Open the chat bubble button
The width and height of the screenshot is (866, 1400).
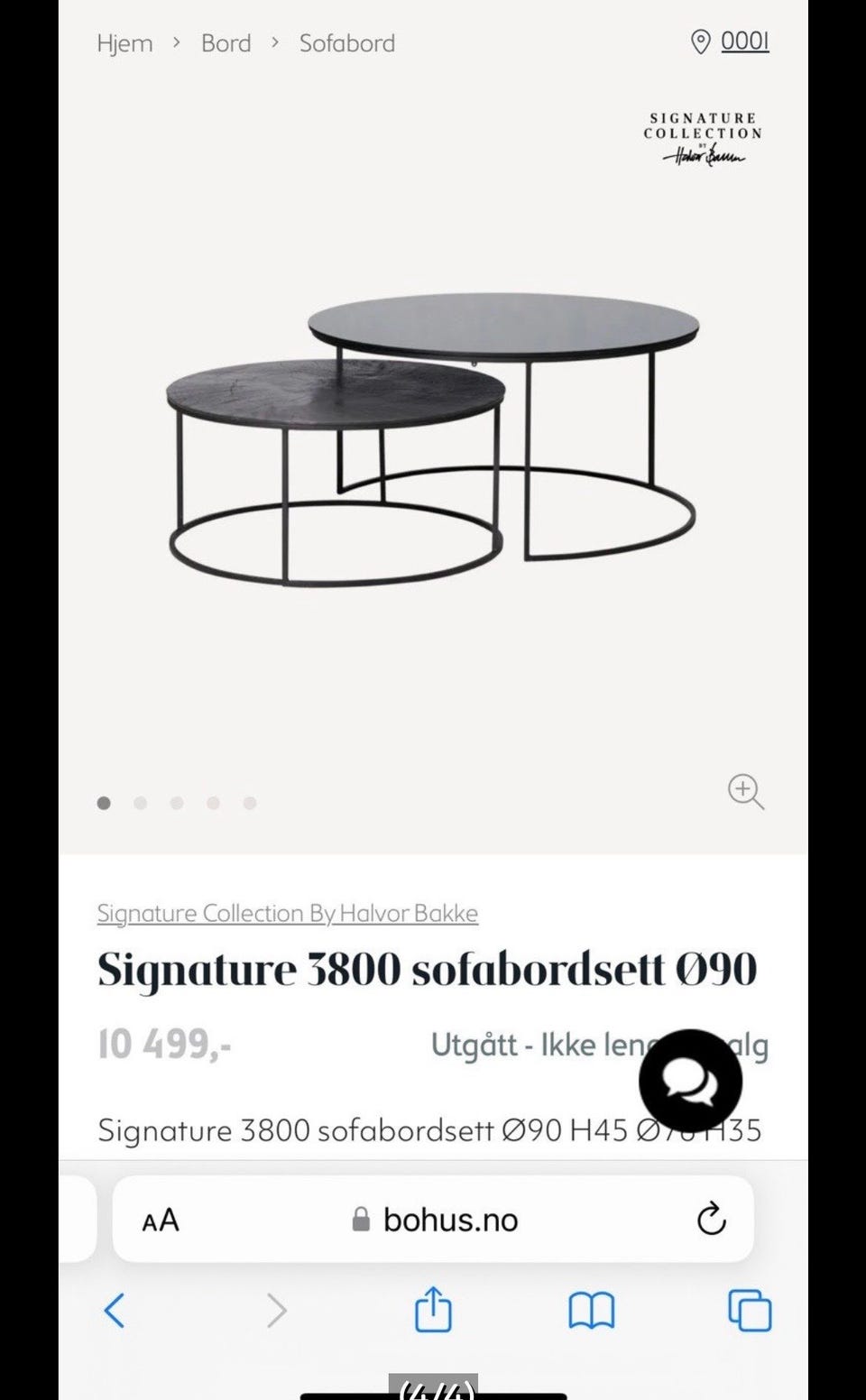click(x=690, y=1080)
